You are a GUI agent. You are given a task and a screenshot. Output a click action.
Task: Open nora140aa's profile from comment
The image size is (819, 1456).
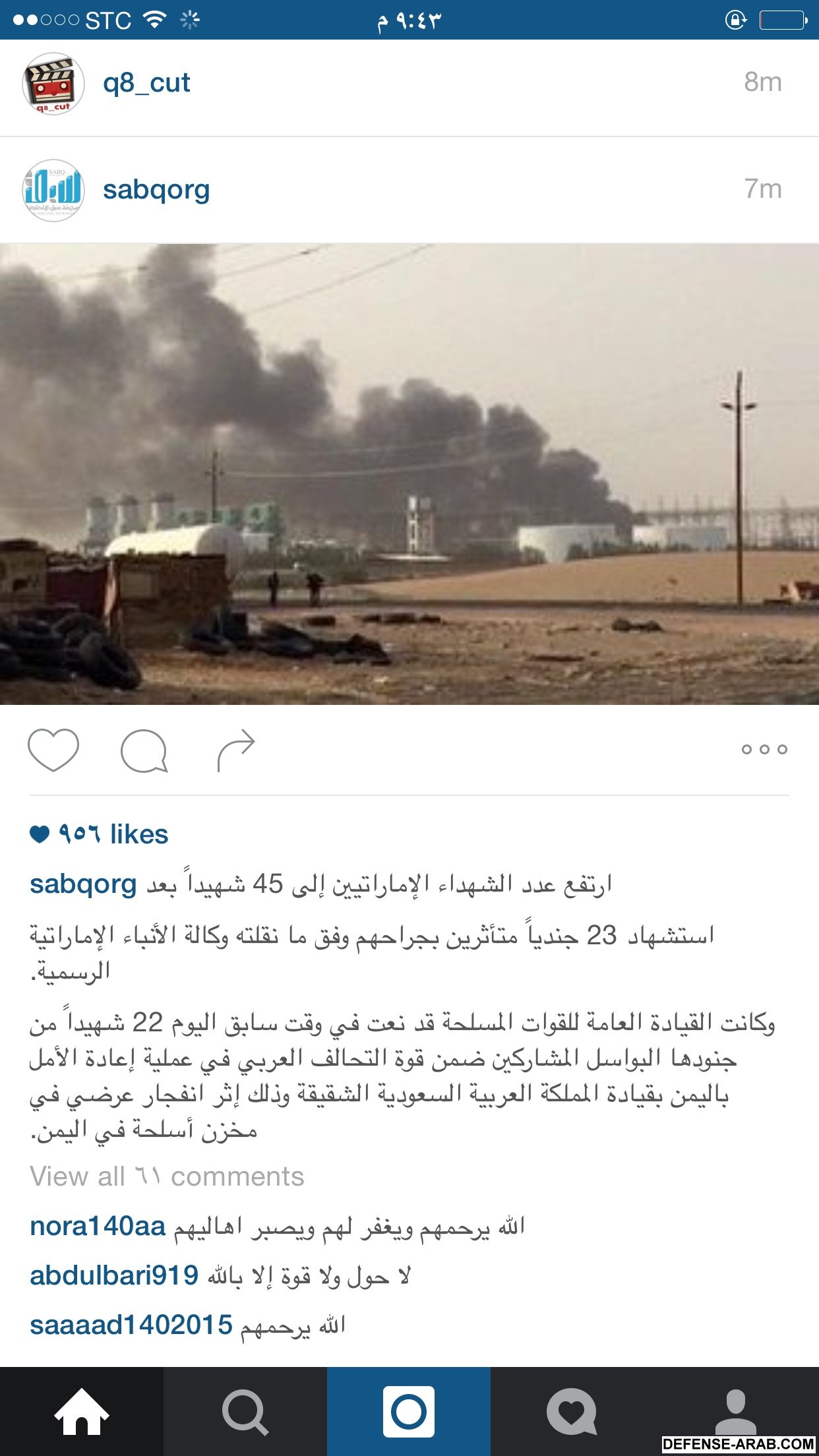click(98, 1227)
